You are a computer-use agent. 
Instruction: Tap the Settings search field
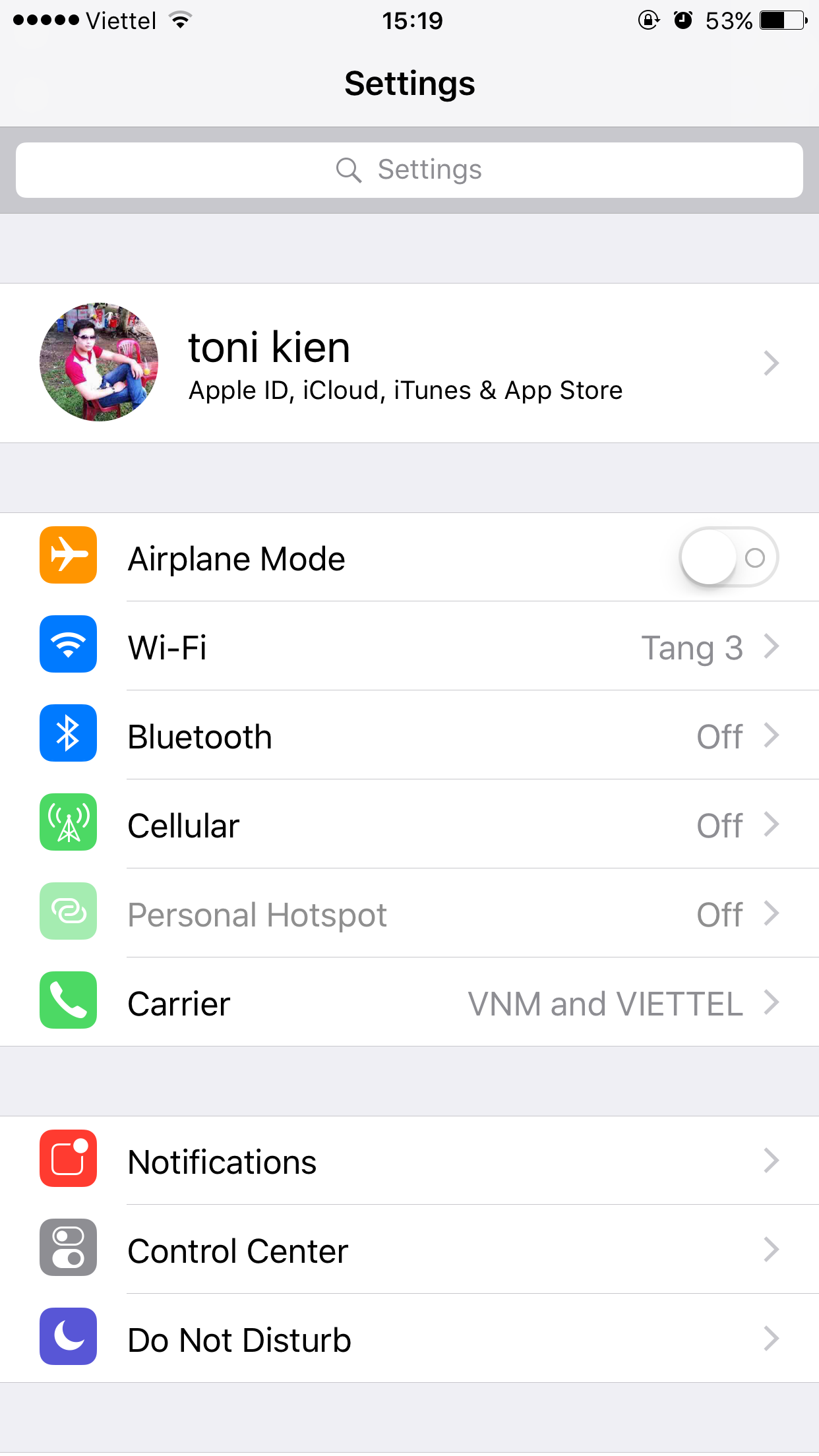(x=409, y=170)
